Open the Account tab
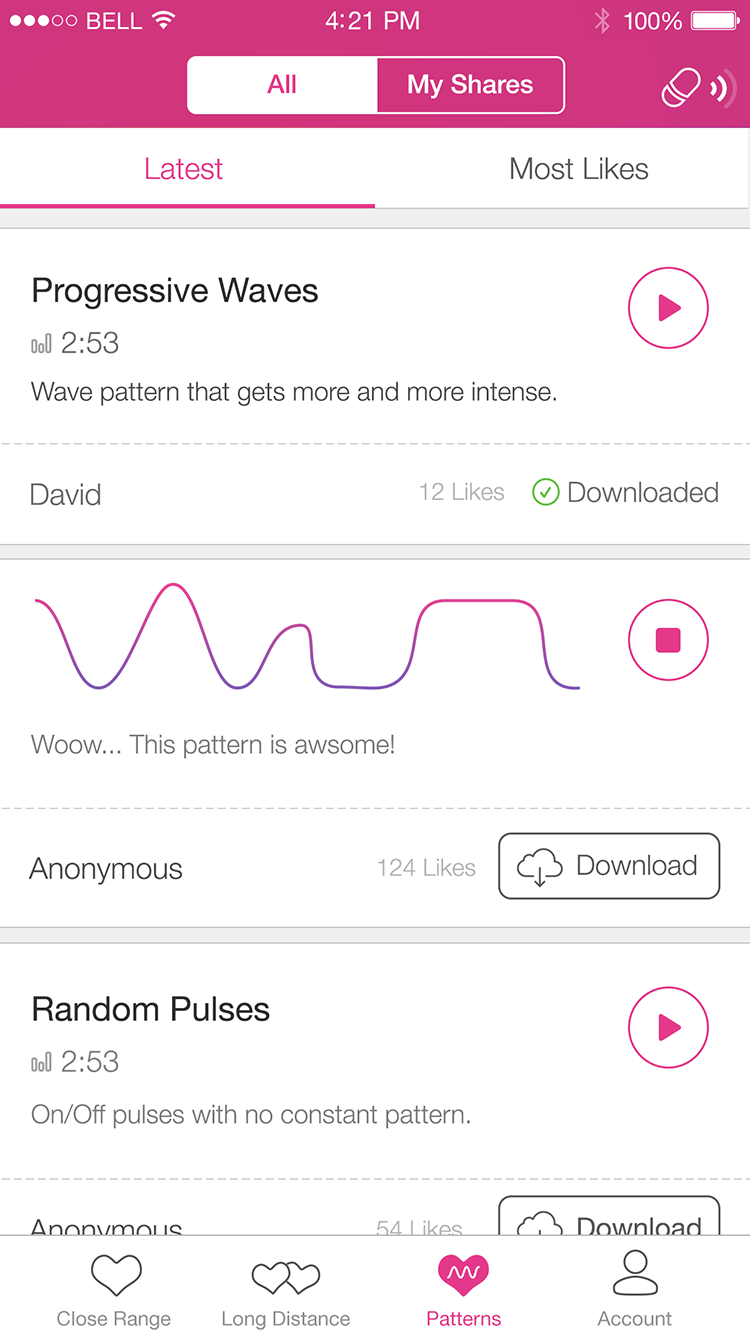This screenshot has width=750, height=1334. pos(635,1290)
